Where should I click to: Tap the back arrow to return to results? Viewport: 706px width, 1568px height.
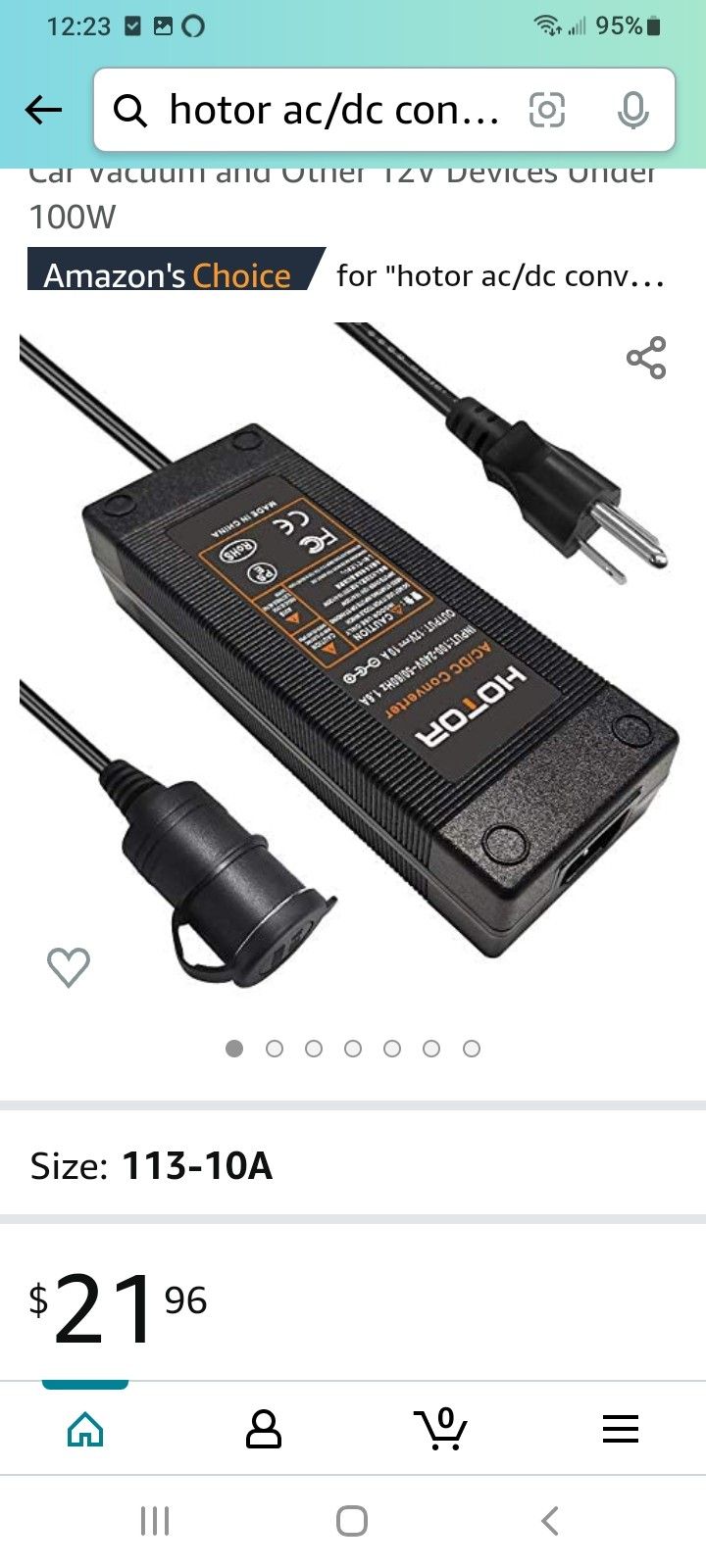coord(42,110)
